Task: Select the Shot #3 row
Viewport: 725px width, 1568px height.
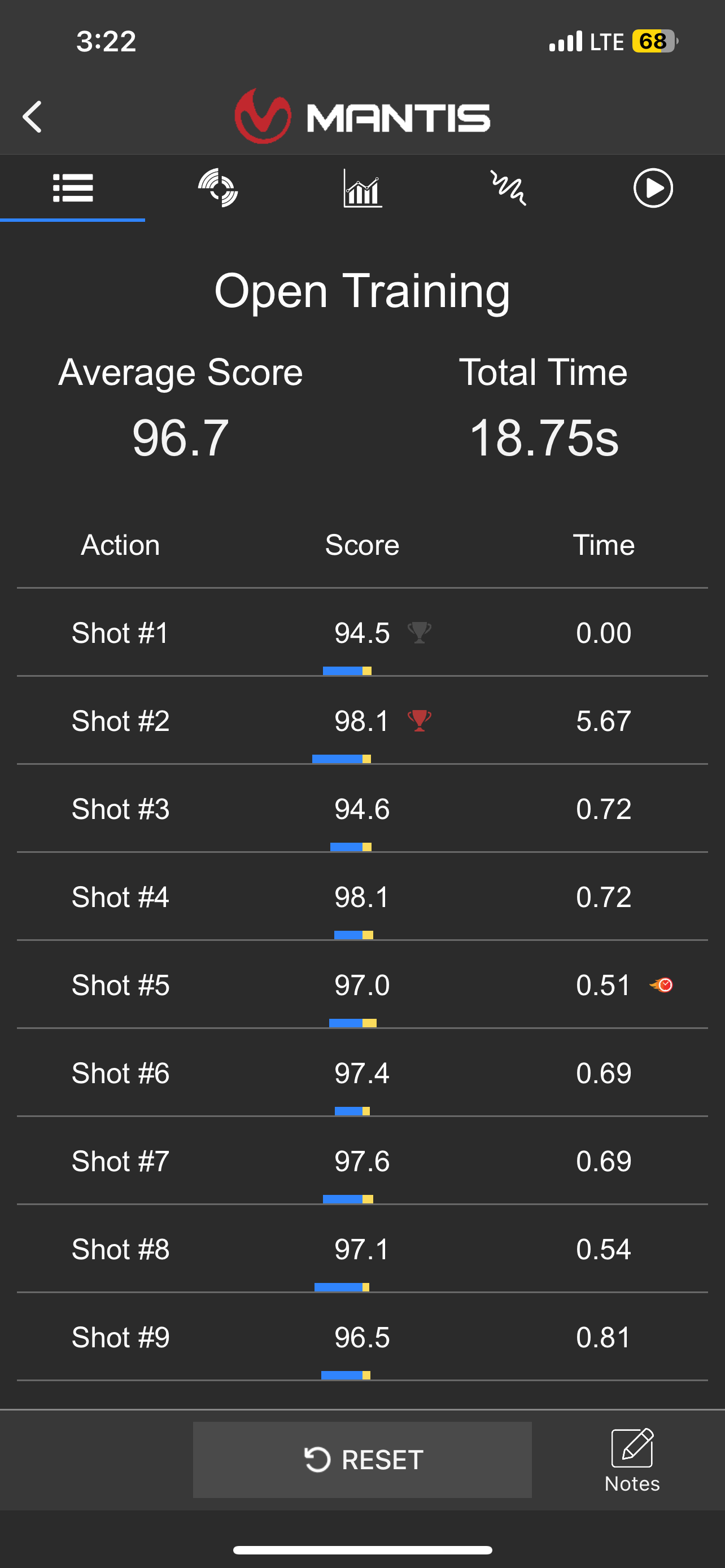Action: pos(362,809)
